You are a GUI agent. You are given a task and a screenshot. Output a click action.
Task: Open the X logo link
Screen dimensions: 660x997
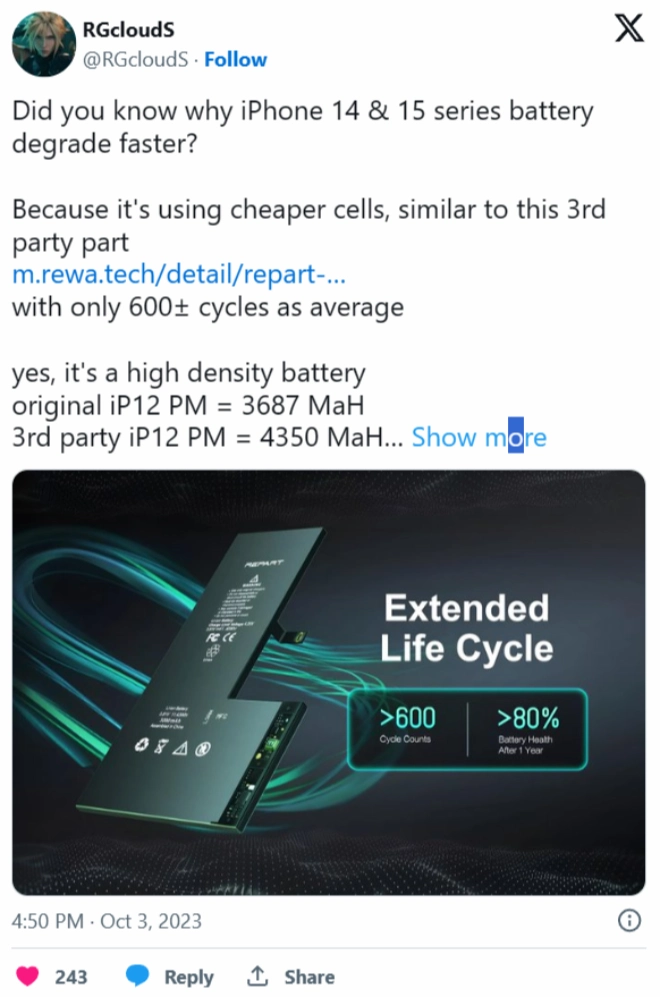pos(628,31)
